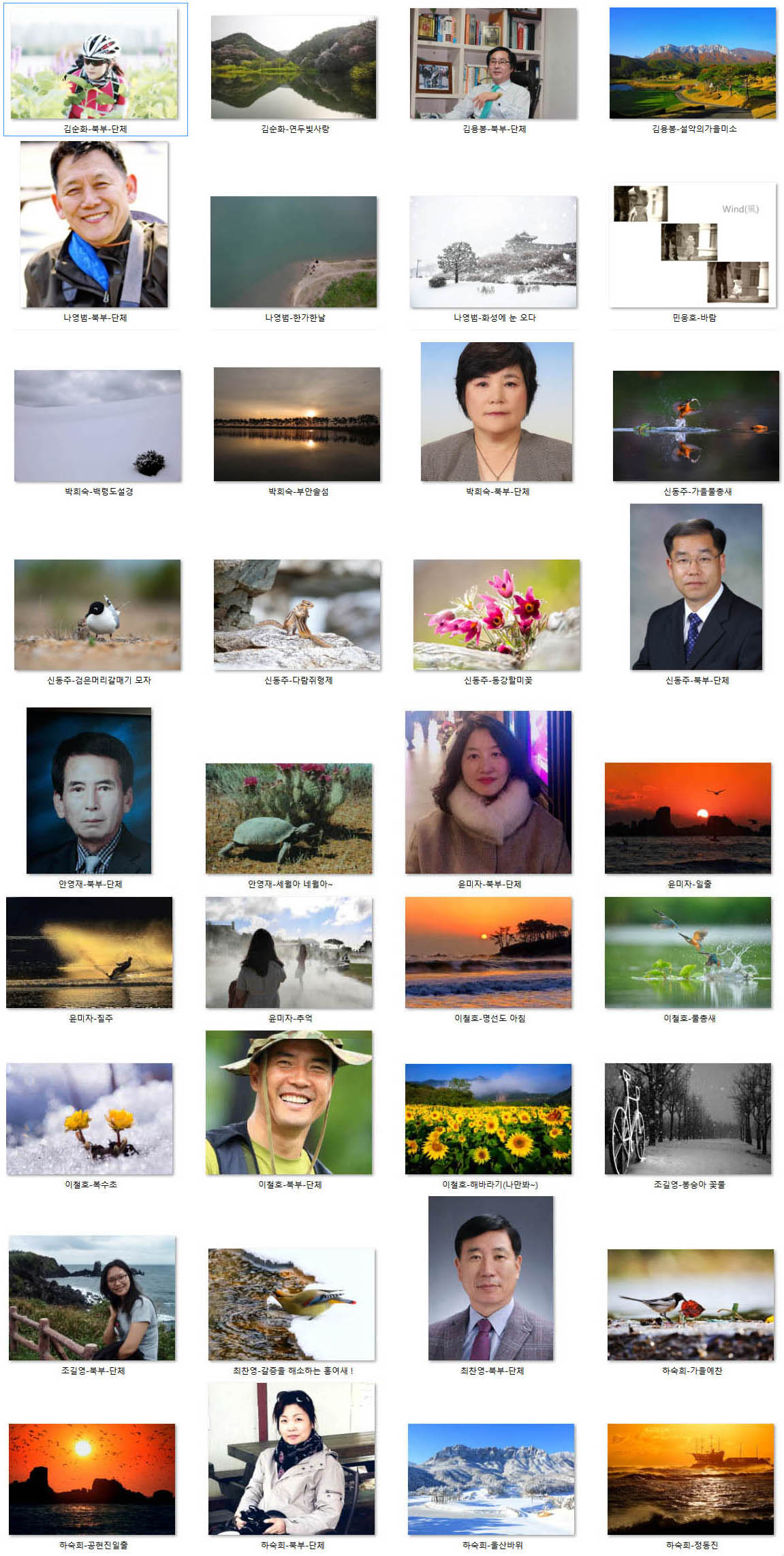
Task: Tap the 민웅호-바람 thumbnail
Action: click(x=693, y=245)
